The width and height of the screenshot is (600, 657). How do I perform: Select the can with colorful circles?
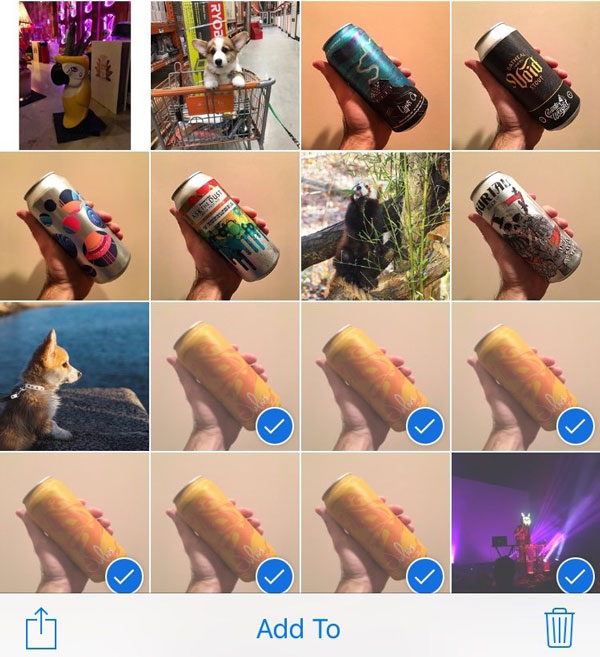click(x=74, y=226)
